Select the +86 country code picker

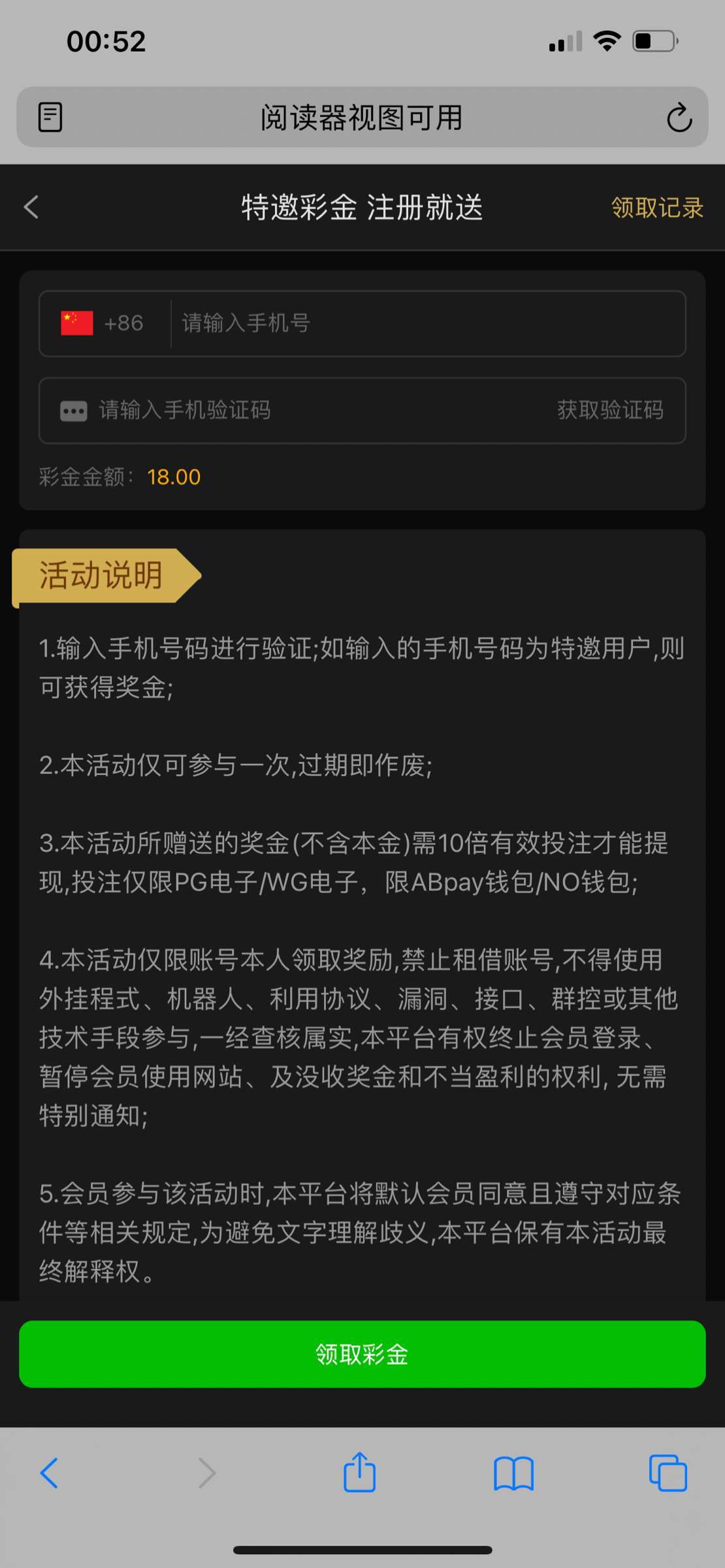point(103,323)
